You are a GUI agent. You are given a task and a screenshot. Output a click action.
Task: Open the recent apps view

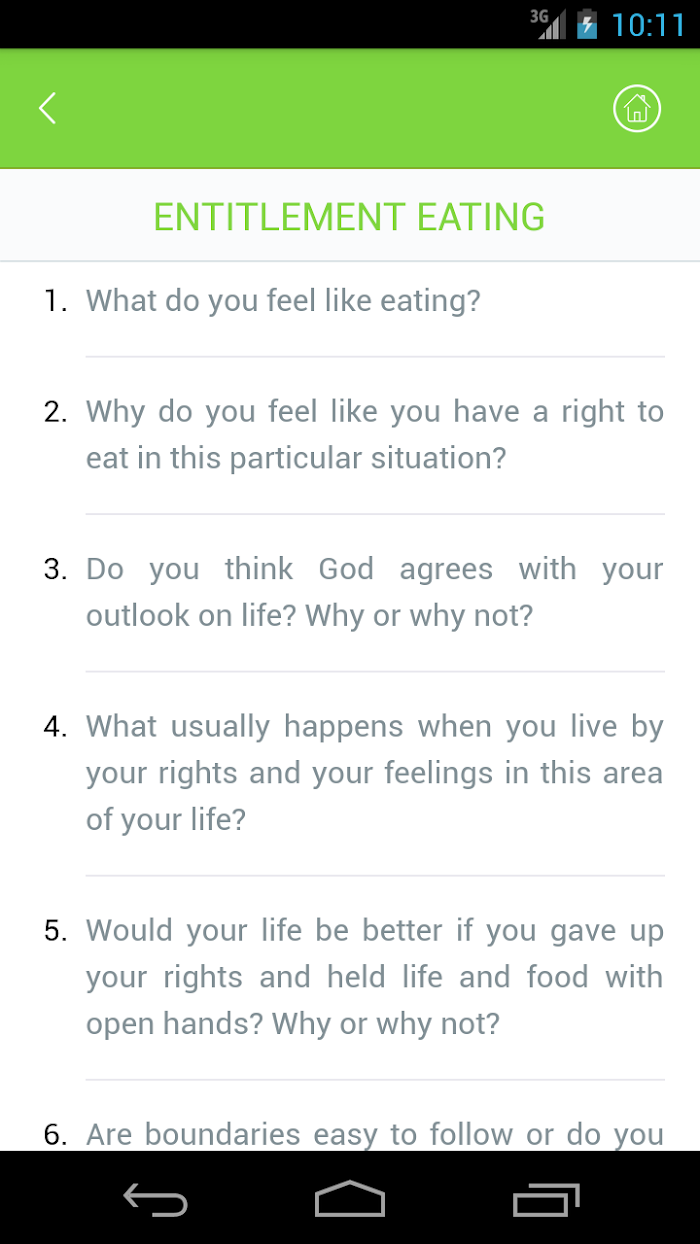tap(546, 1198)
